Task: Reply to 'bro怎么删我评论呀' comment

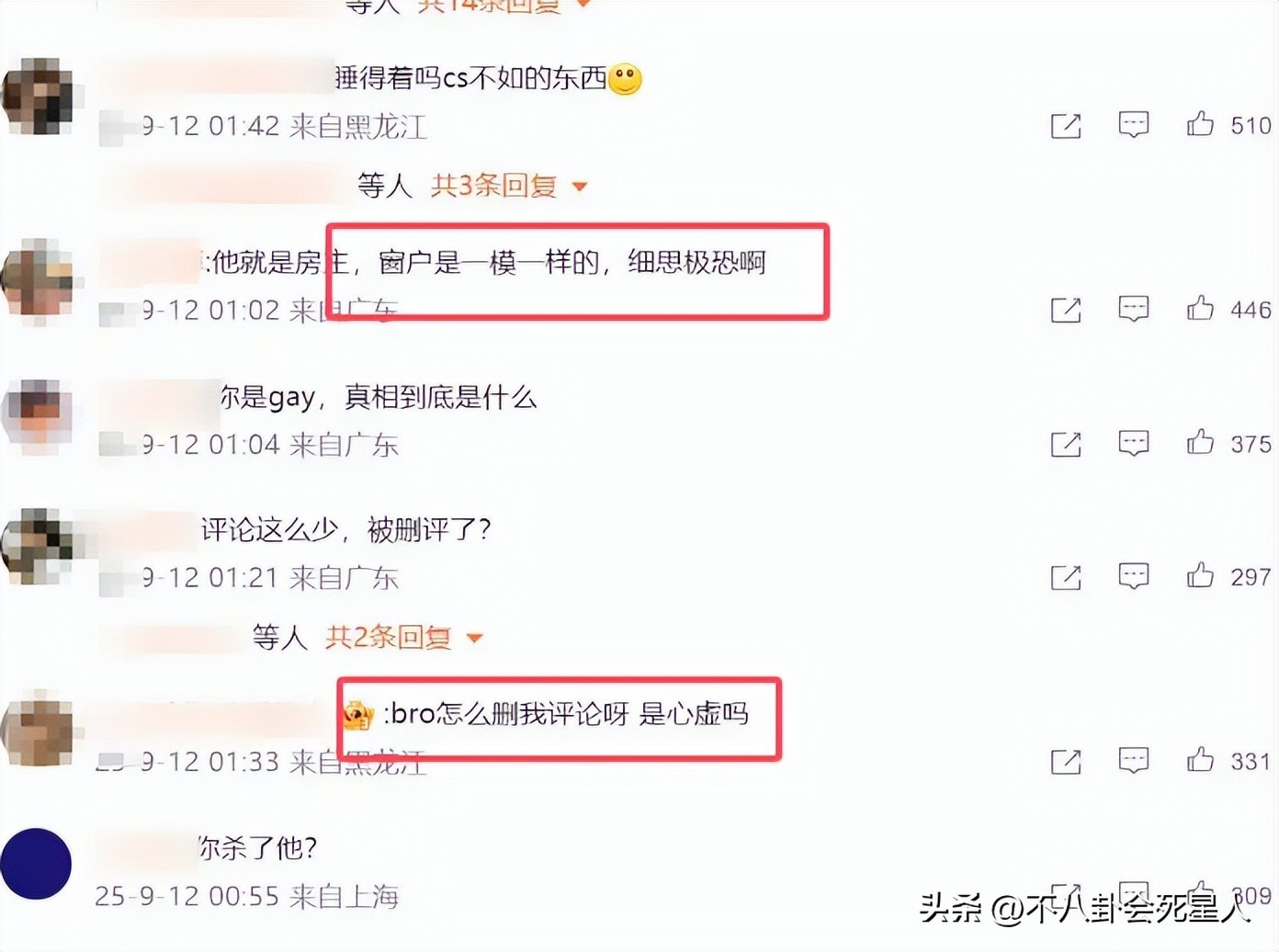Action: tap(1133, 760)
